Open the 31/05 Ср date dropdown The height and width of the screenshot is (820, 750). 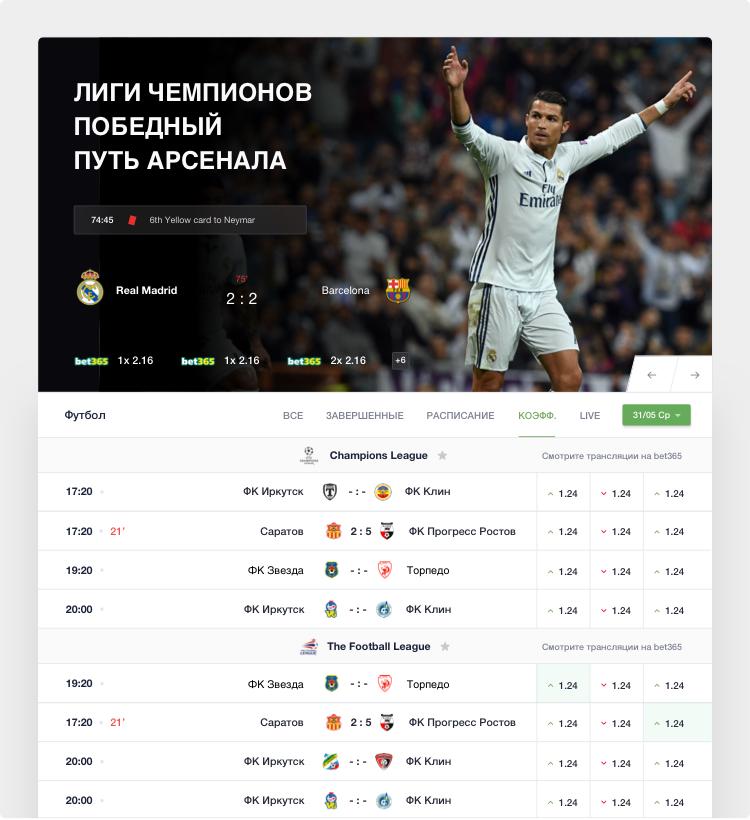(x=656, y=415)
